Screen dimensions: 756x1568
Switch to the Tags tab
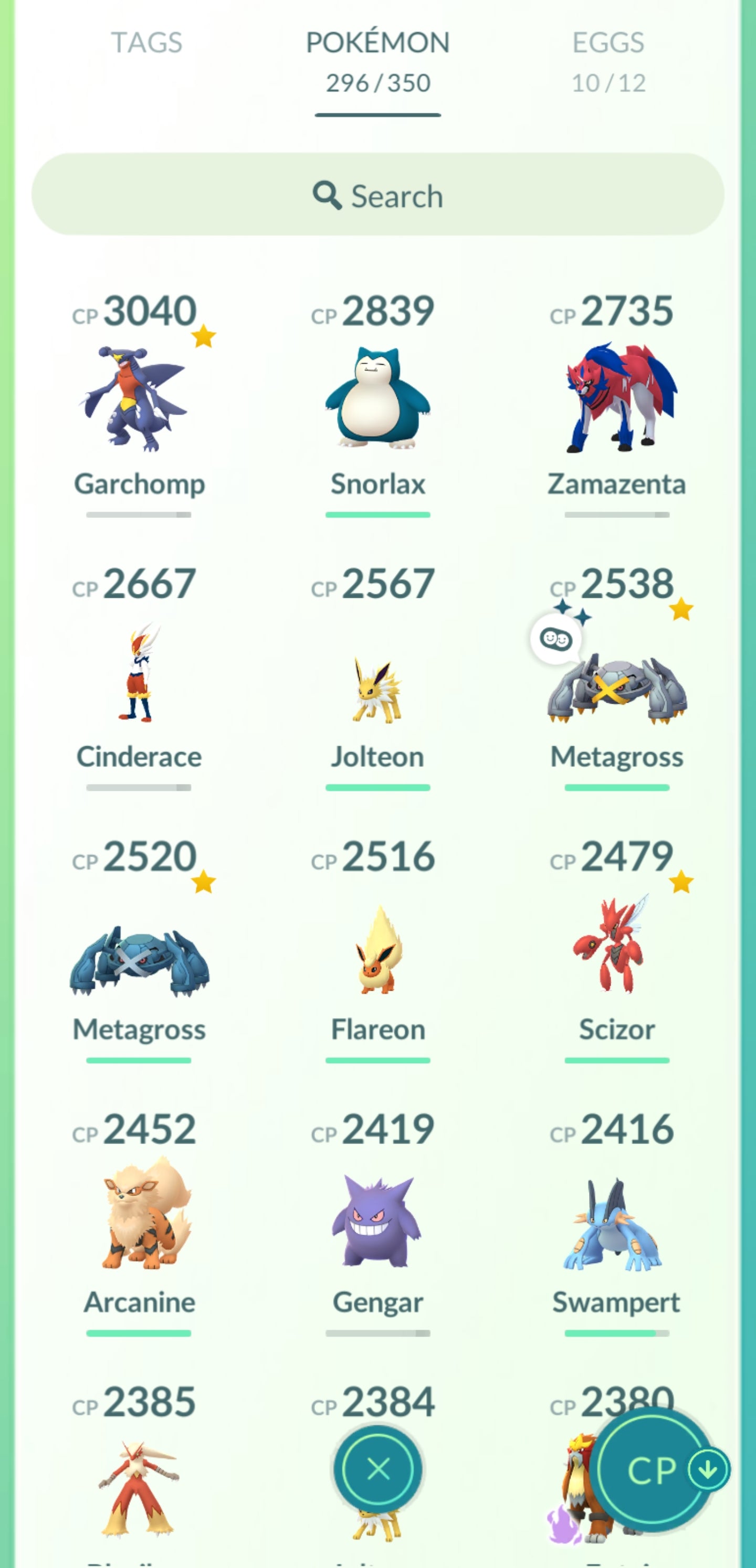point(146,43)
